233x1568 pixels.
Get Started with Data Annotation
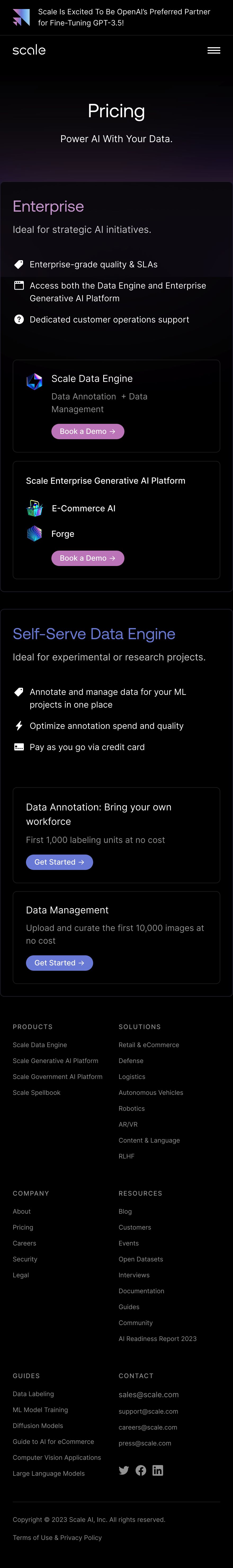click(x=59, y=862)
